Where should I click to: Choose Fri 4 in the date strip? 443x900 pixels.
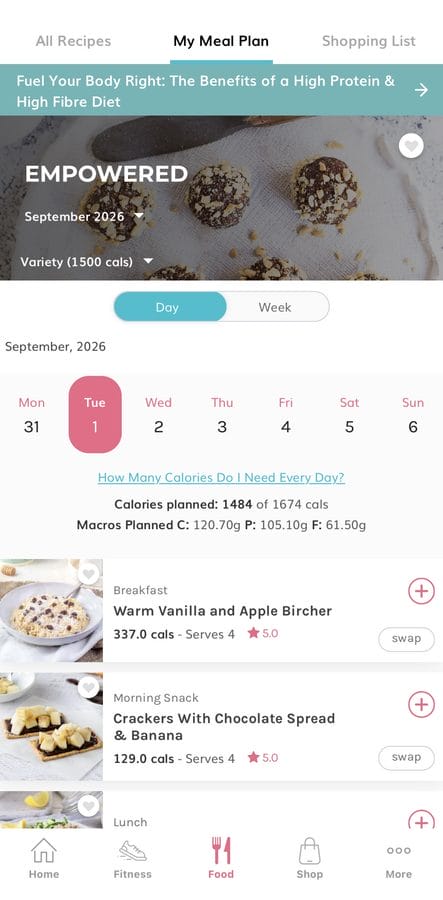(286, 415)
